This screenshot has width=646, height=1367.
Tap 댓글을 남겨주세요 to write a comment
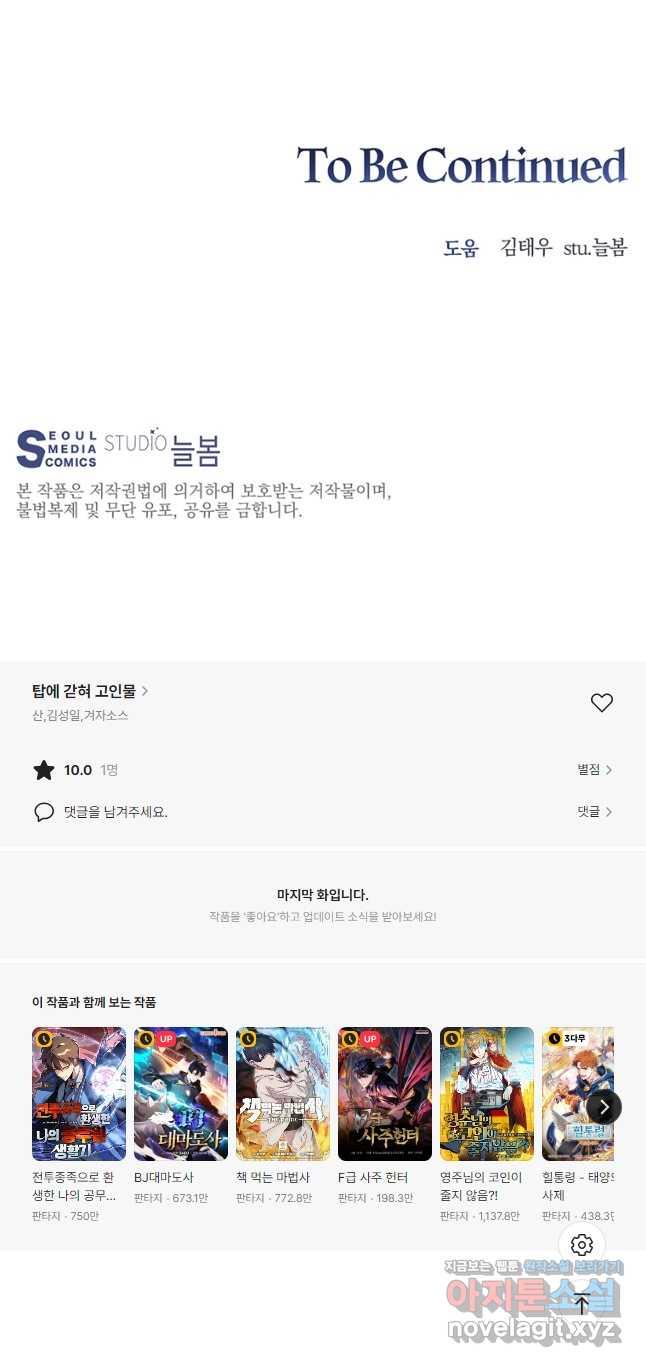[x=115, y=812]
